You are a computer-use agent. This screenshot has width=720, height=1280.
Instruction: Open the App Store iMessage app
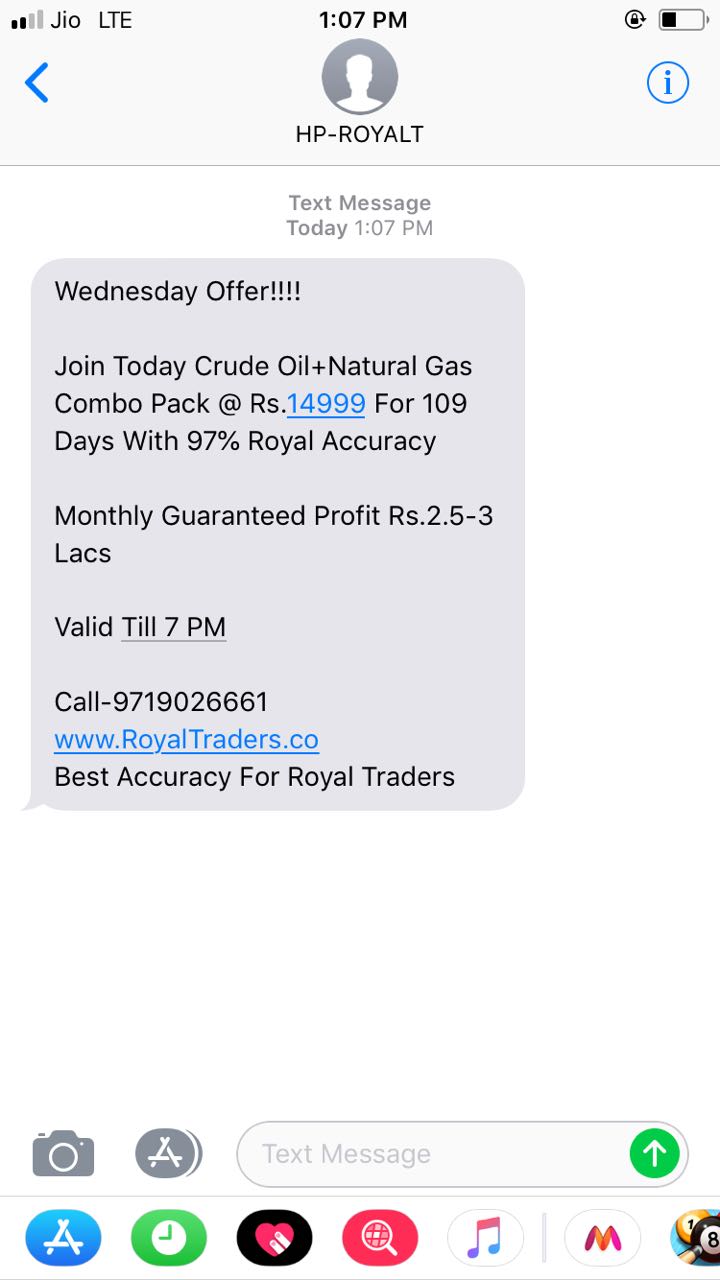63,1239
